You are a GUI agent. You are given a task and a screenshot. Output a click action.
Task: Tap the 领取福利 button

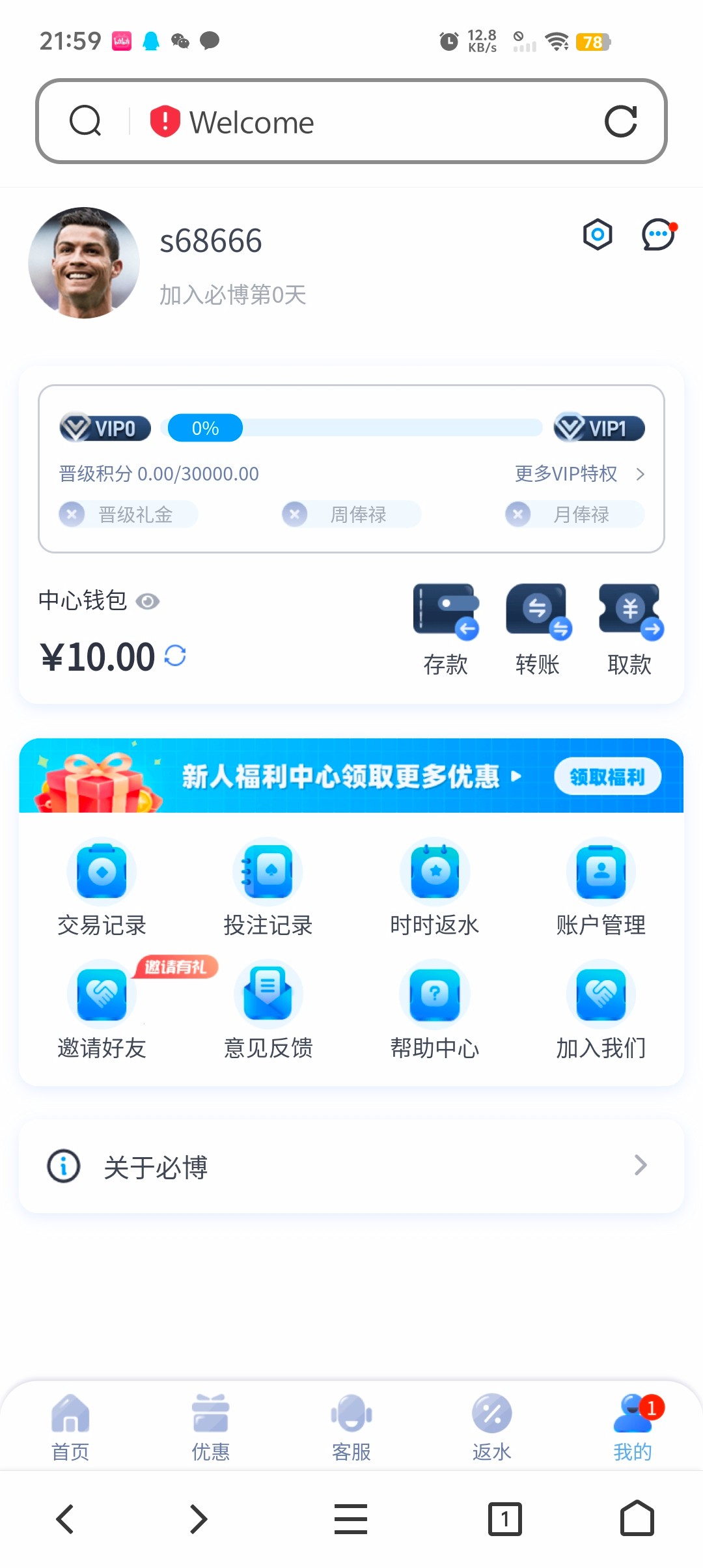(x=607, y=776)
